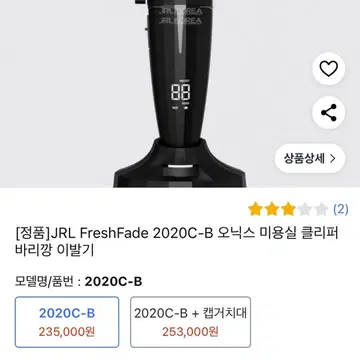
Task: Select the 2020C-B + 캡거치대 option
Action: [x=190, y=322]
